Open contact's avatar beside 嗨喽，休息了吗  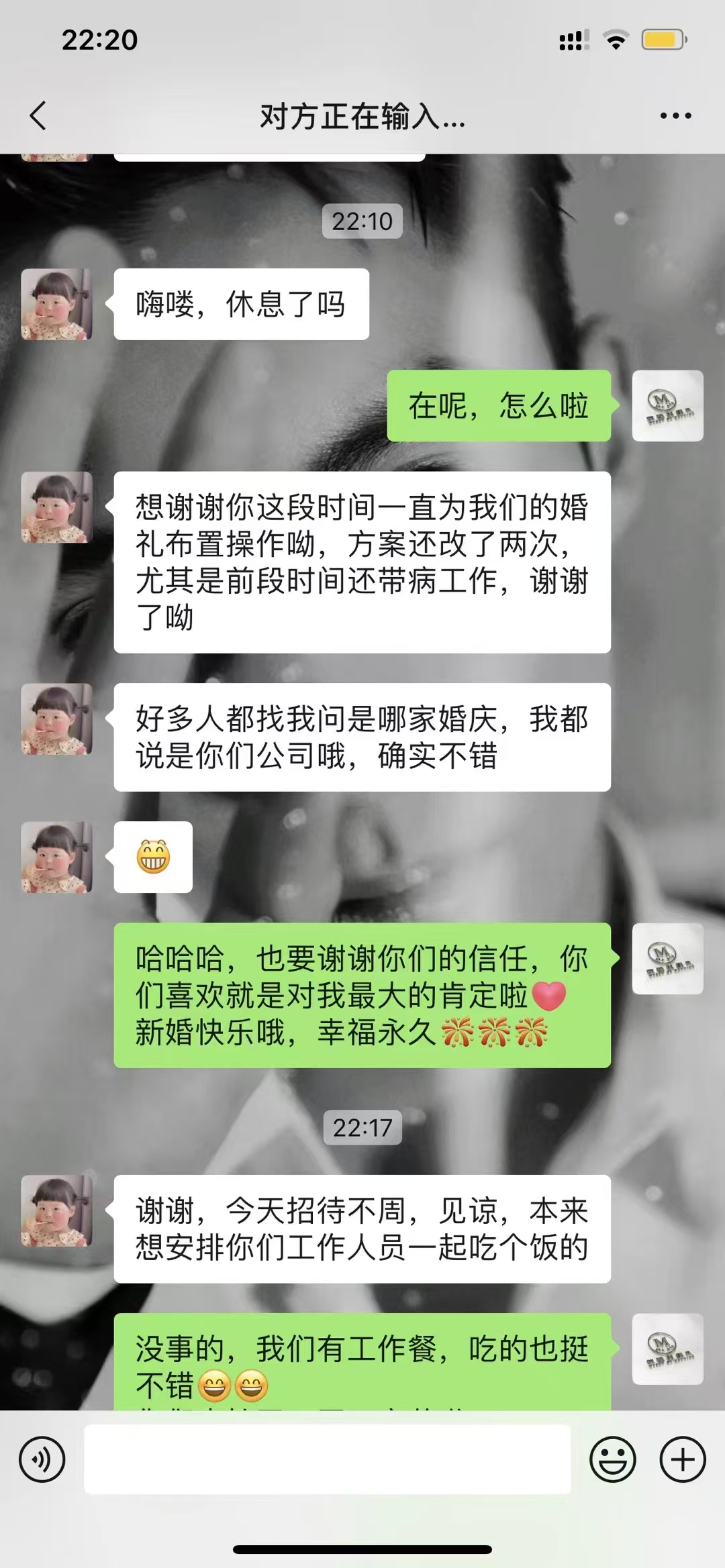[x=56, y=305]
